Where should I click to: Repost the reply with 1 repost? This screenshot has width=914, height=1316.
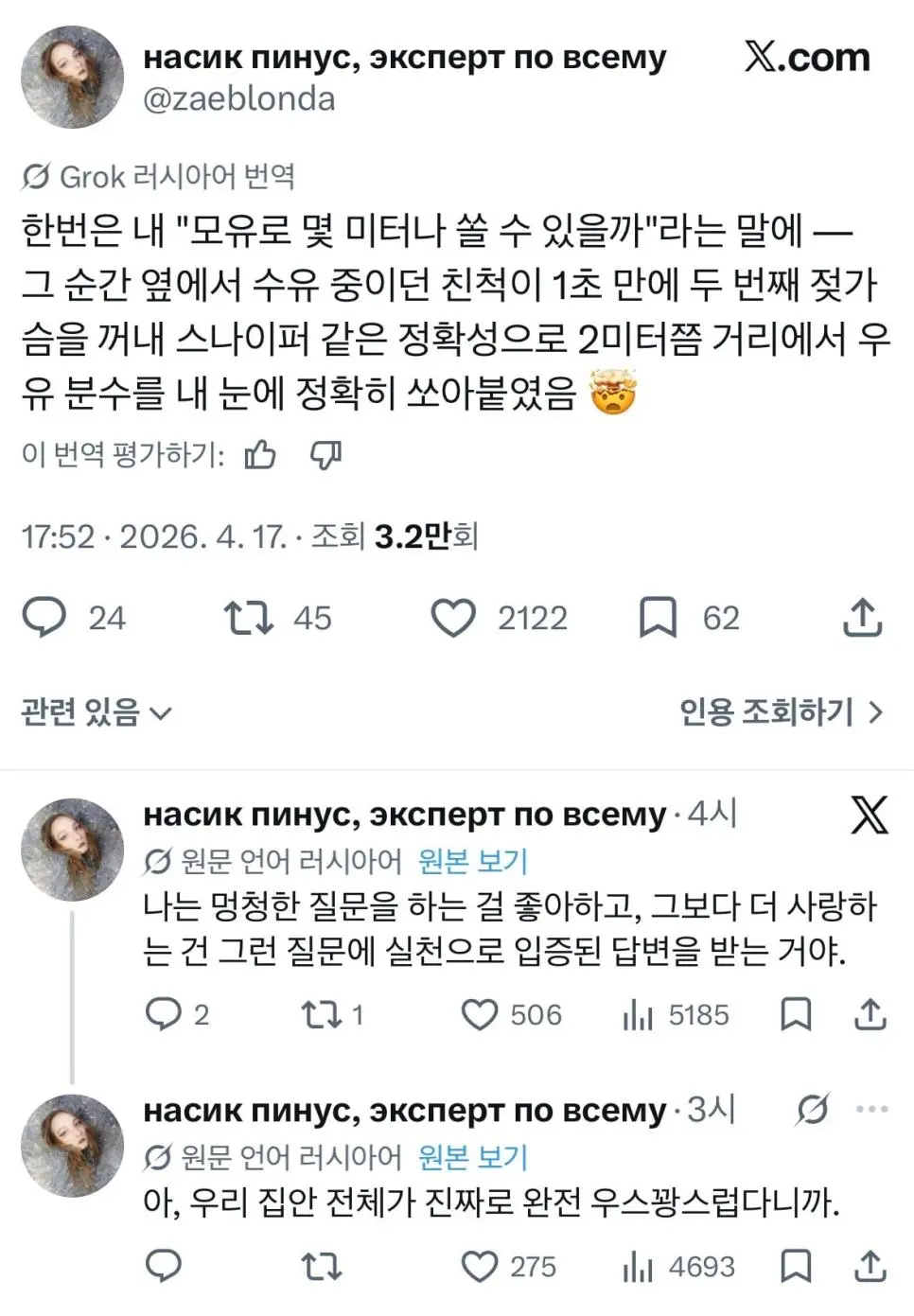[321, 1014]
